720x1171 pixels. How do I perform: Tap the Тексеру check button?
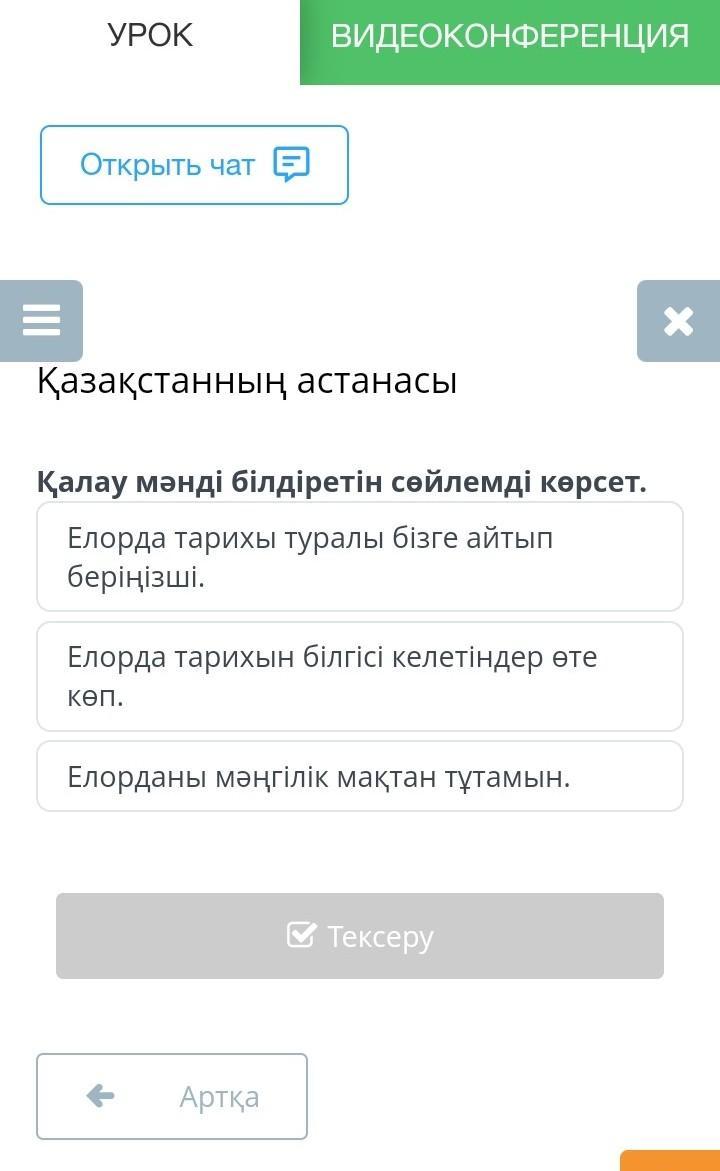(360, 936)
